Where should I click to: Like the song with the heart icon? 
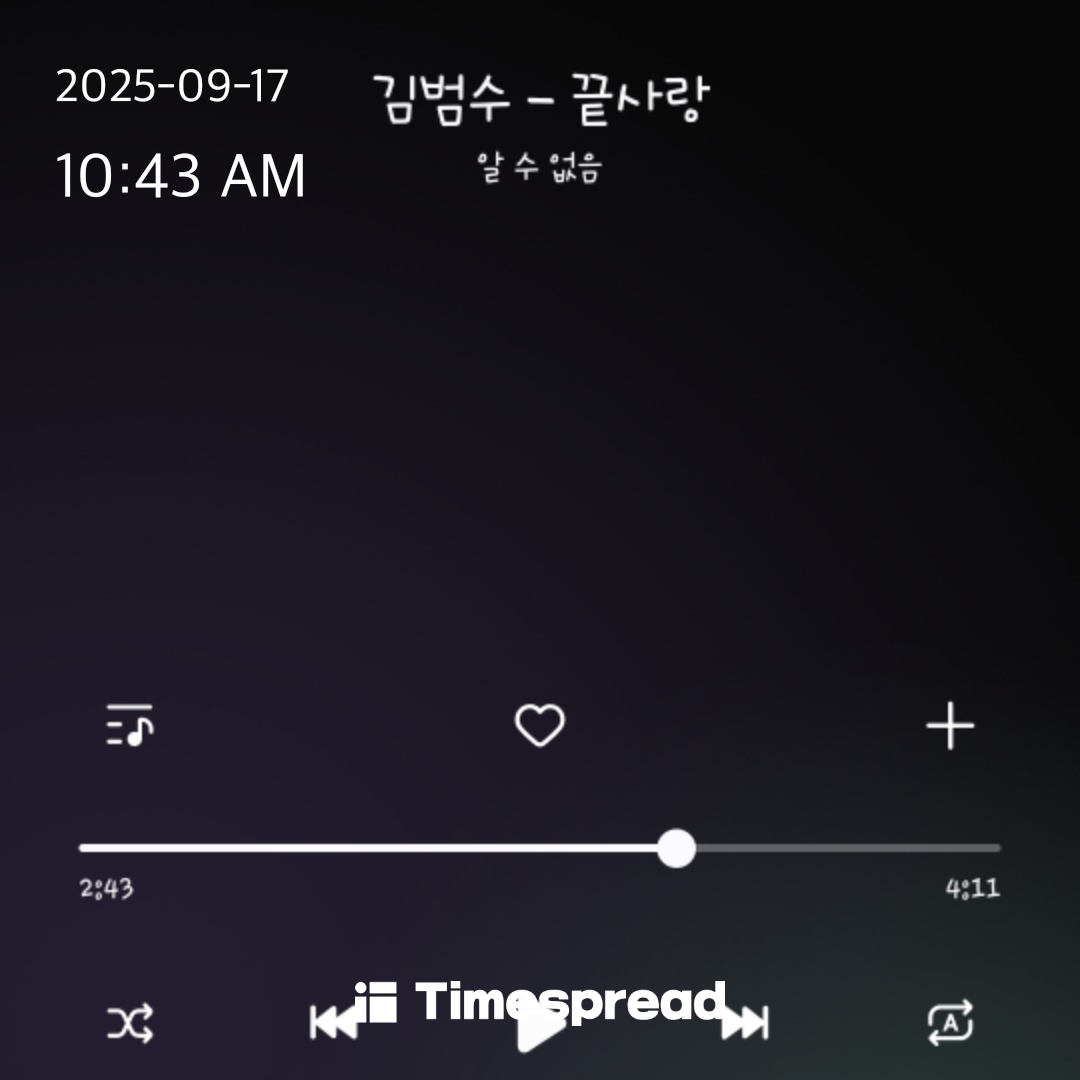click(x=540, y=726)
